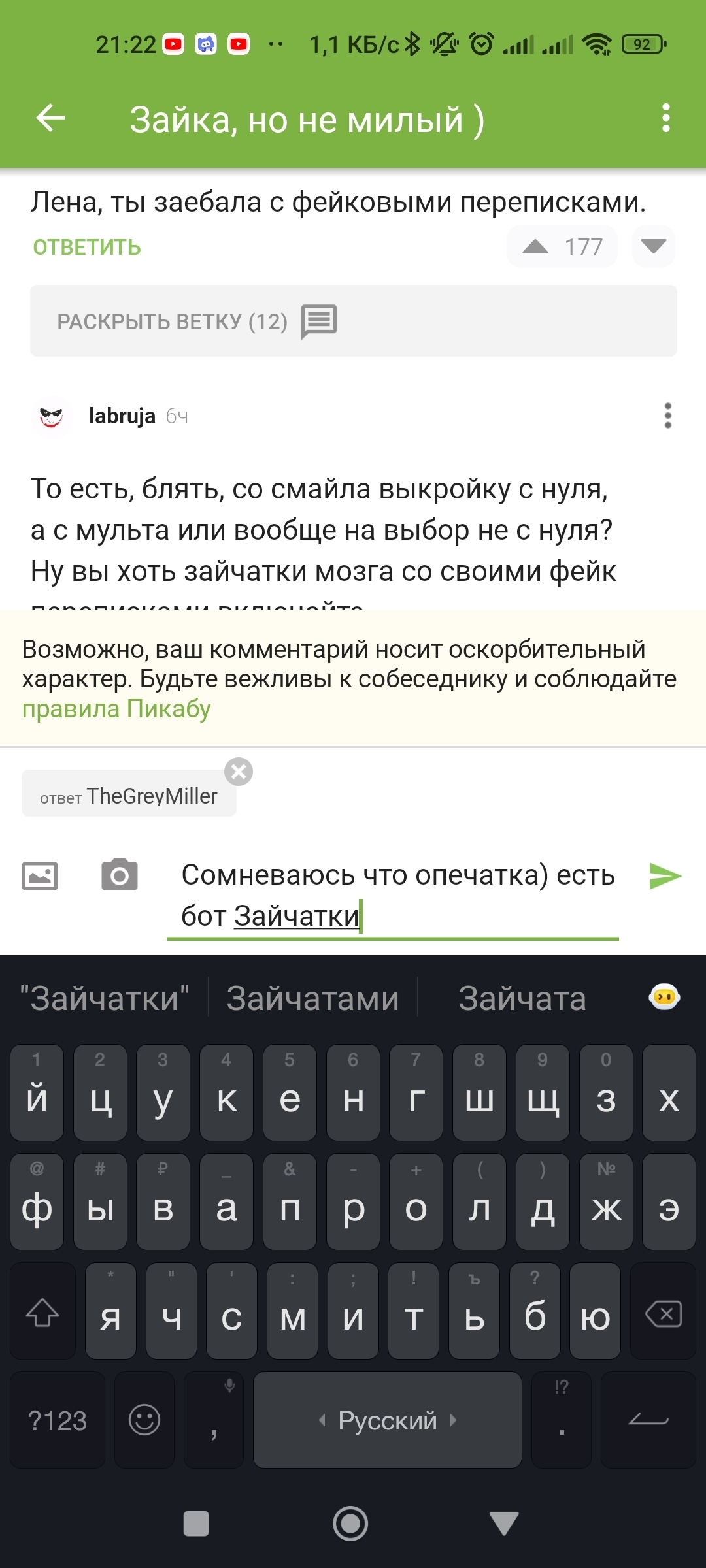Open options menu for labruja's comment
Screen dimensions: 706x1568
click(667, 416)
